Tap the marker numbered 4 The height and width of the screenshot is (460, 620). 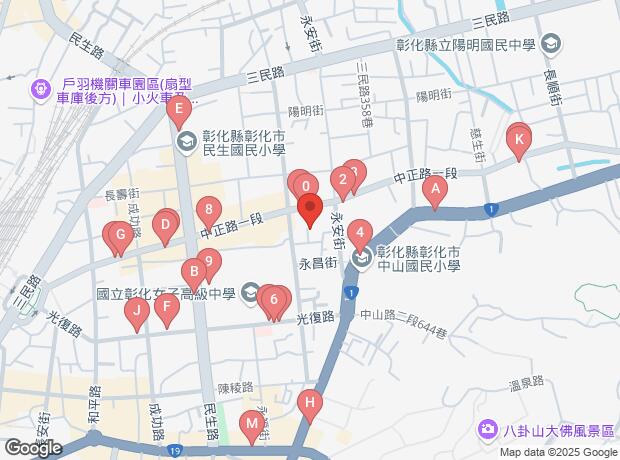coord(359,233)
